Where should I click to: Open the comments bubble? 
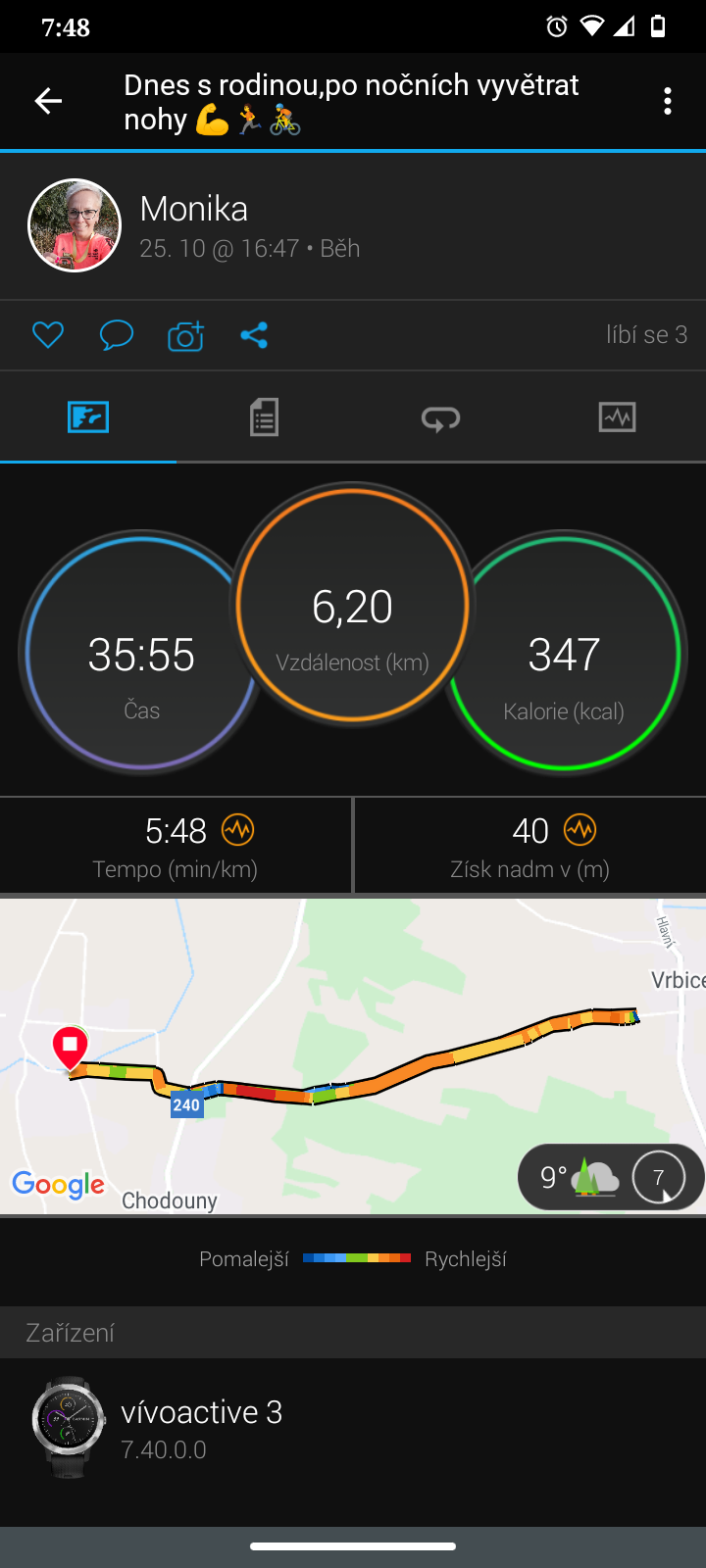117,335
